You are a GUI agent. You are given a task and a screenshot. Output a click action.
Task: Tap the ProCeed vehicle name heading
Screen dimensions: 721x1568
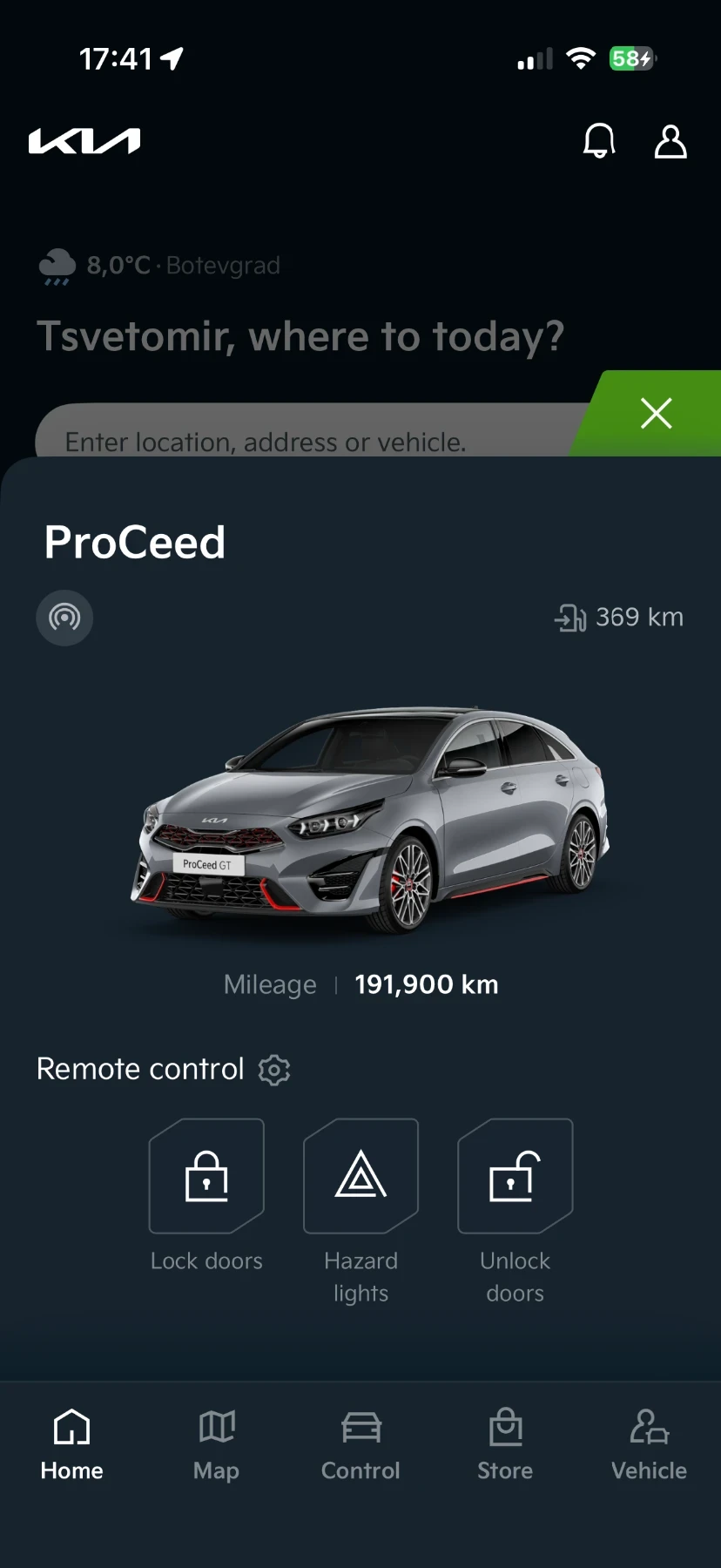[x=135, y=541]
